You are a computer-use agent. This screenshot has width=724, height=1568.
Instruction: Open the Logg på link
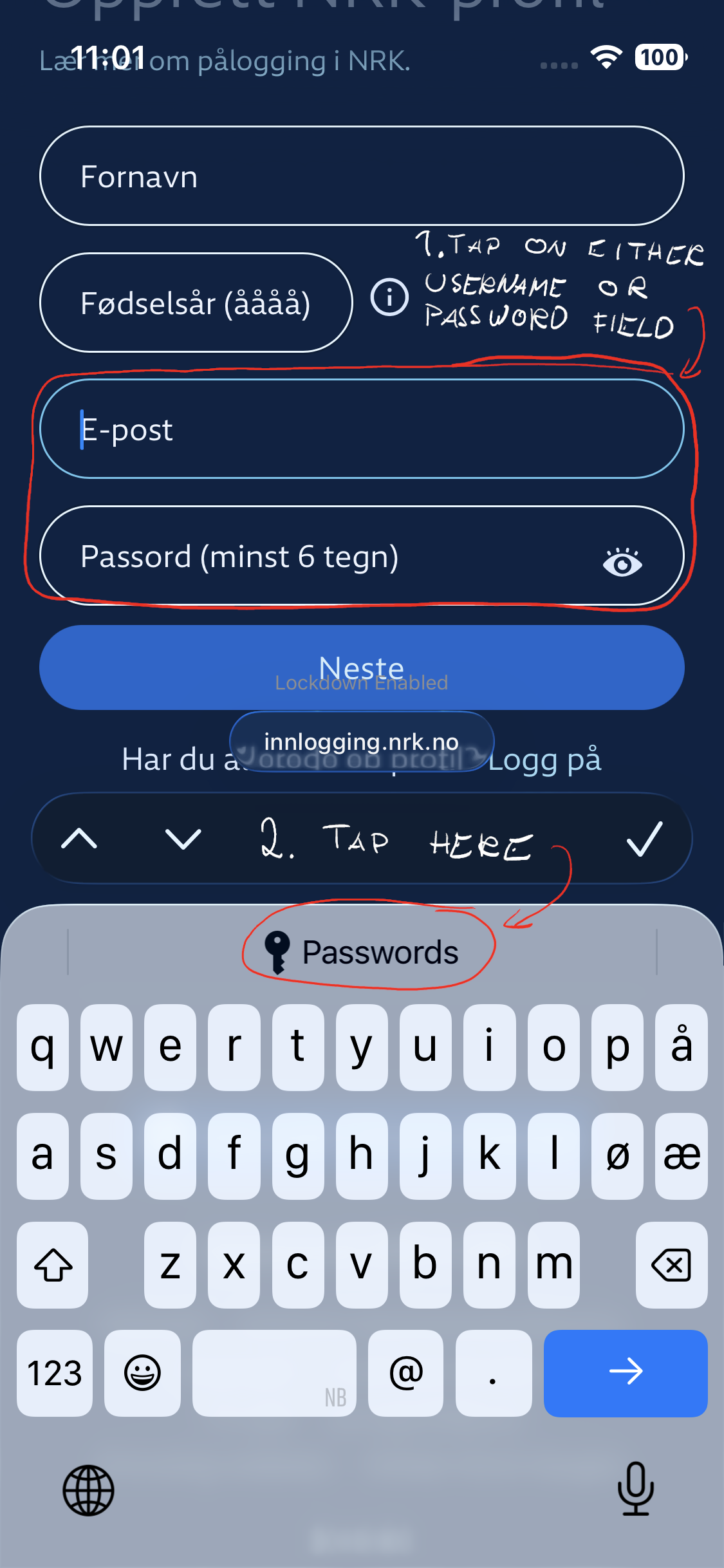[544, 760]
